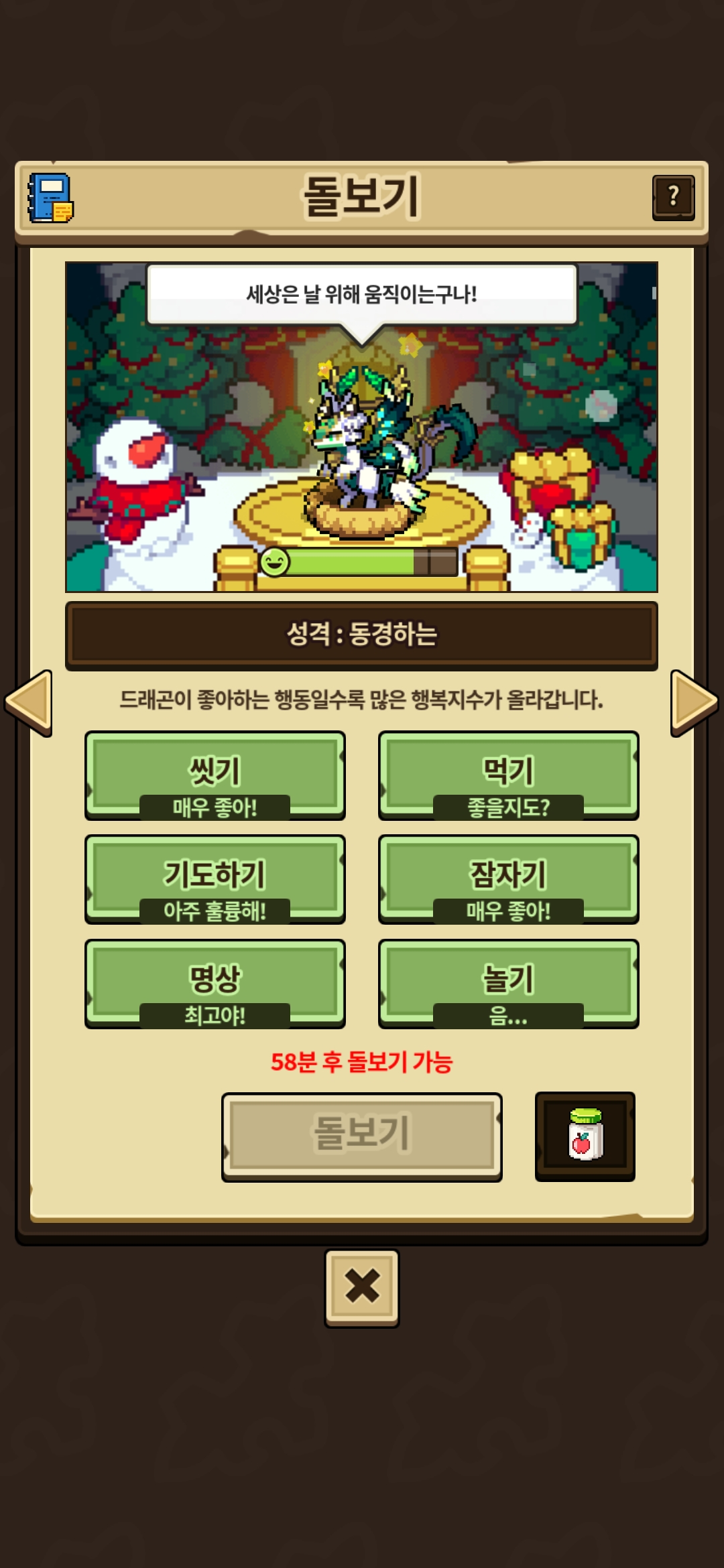Open the question mark help button

[x=673, y=198]
